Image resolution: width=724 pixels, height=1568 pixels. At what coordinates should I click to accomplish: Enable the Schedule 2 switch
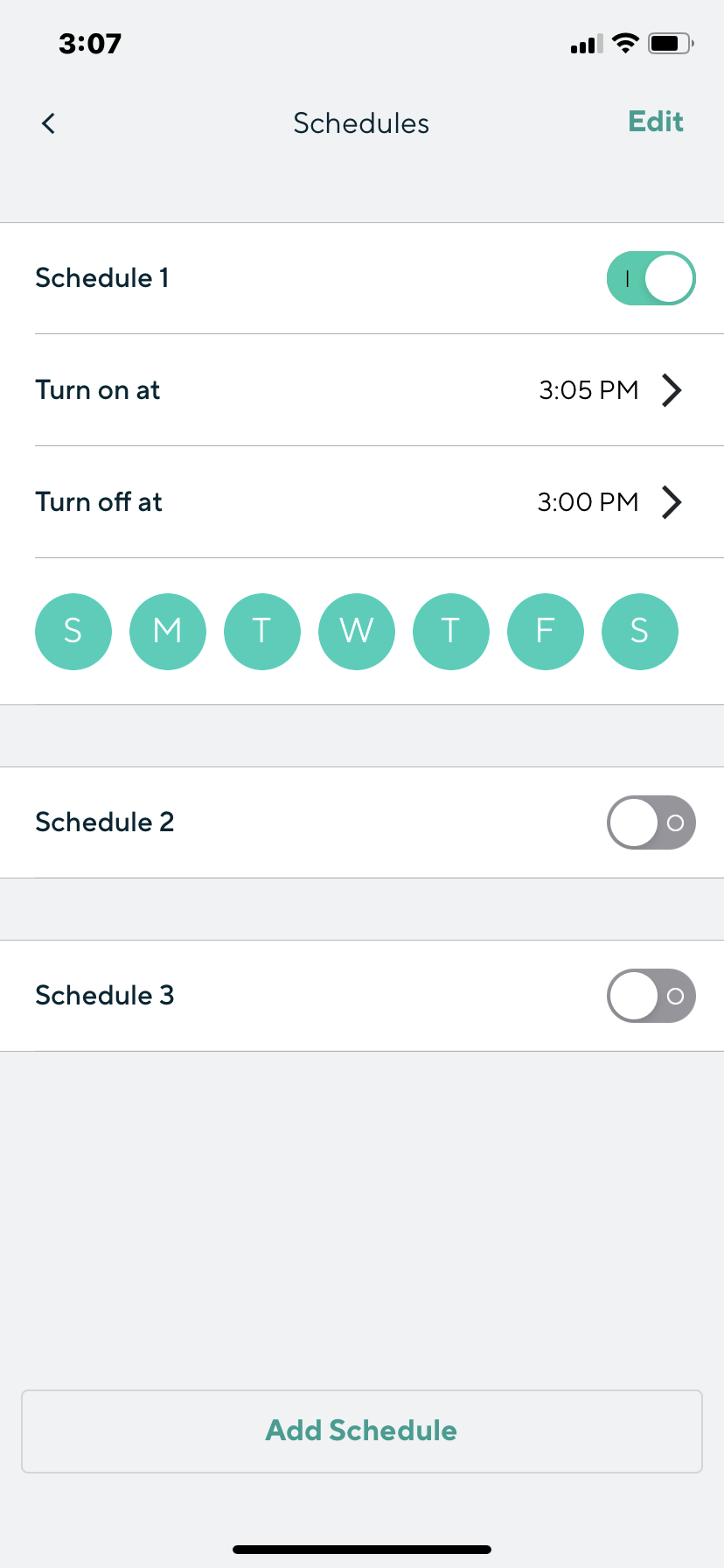[651, 822]
